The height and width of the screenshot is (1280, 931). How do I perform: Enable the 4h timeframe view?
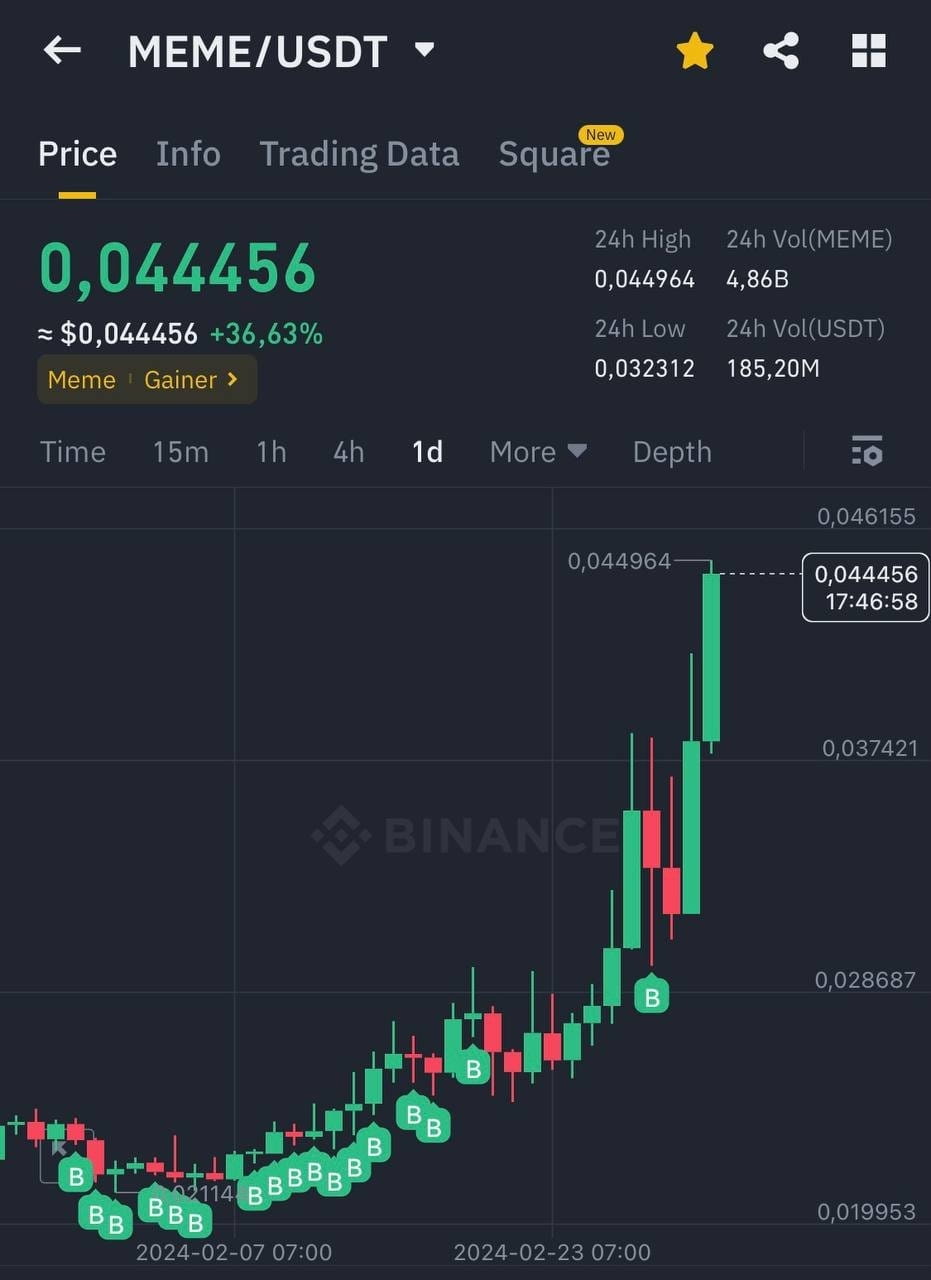tap(347, 452)
